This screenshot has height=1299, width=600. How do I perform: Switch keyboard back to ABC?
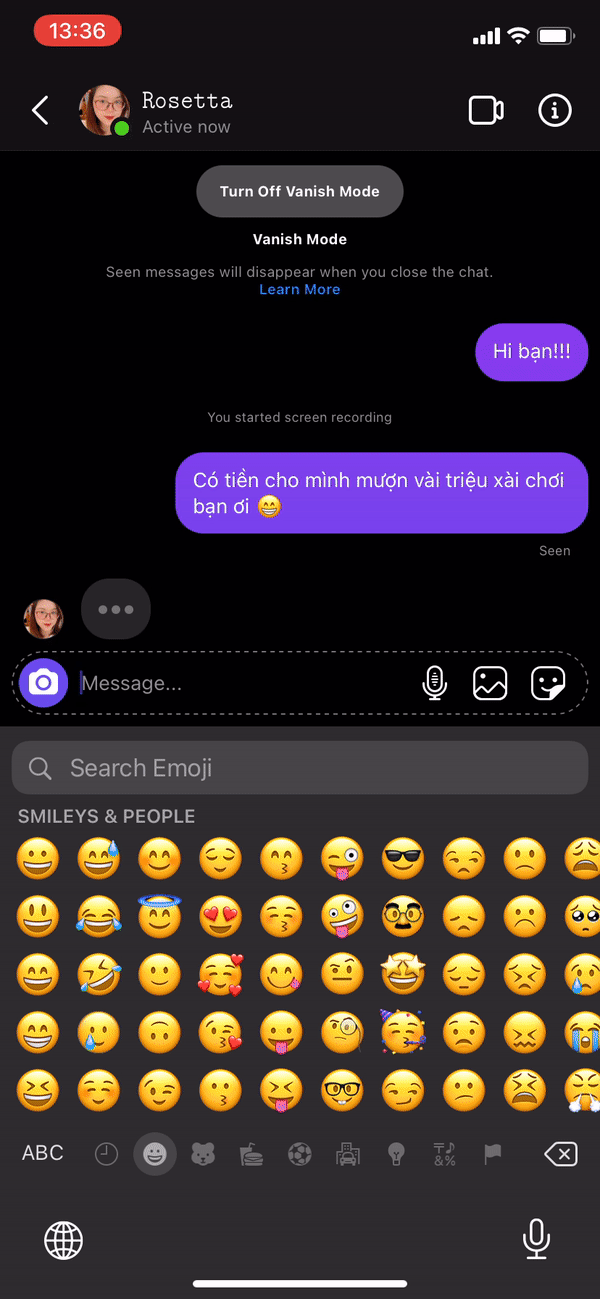[43, 1154]
